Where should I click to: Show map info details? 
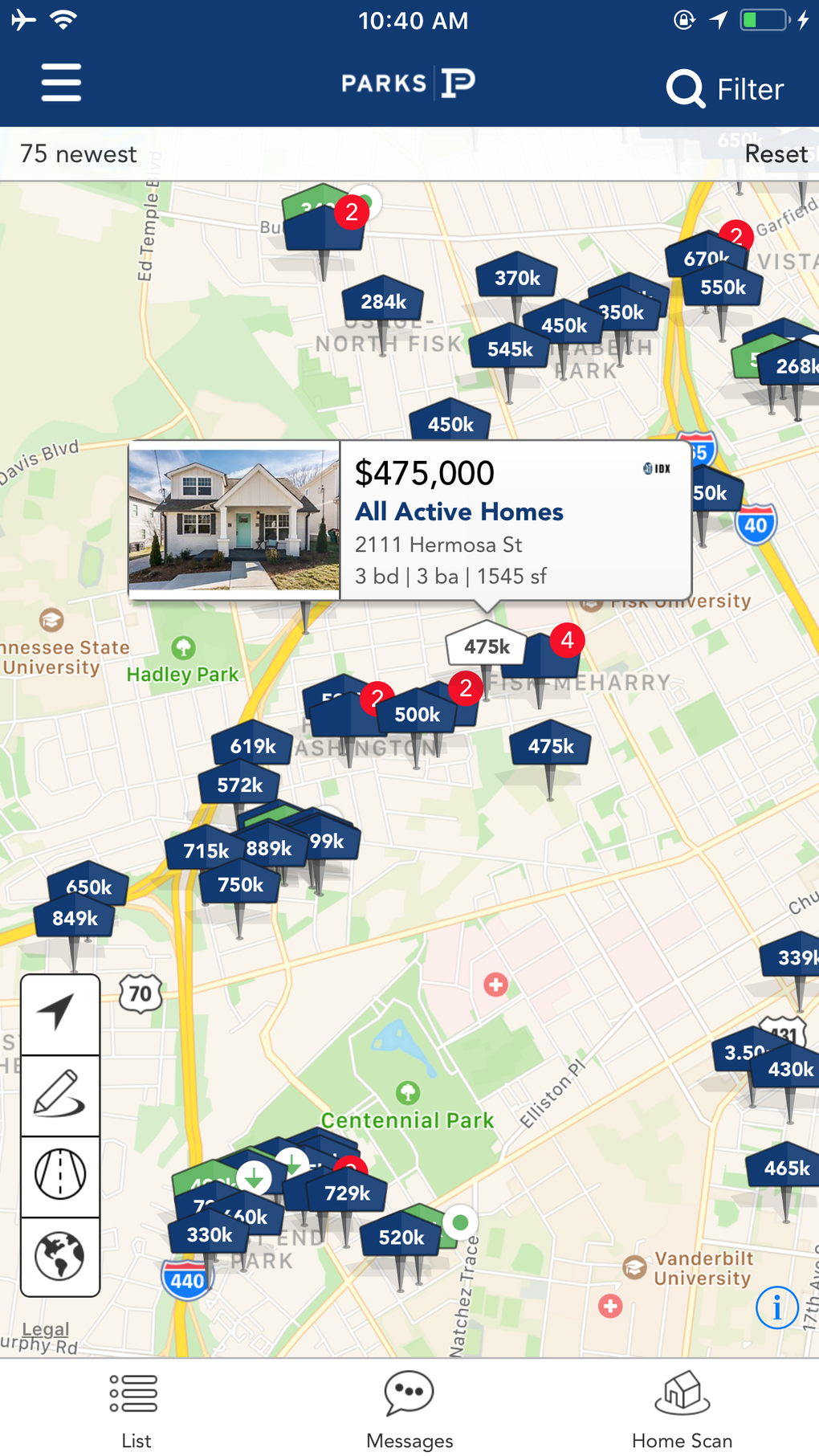click(x=776, y=1307)
